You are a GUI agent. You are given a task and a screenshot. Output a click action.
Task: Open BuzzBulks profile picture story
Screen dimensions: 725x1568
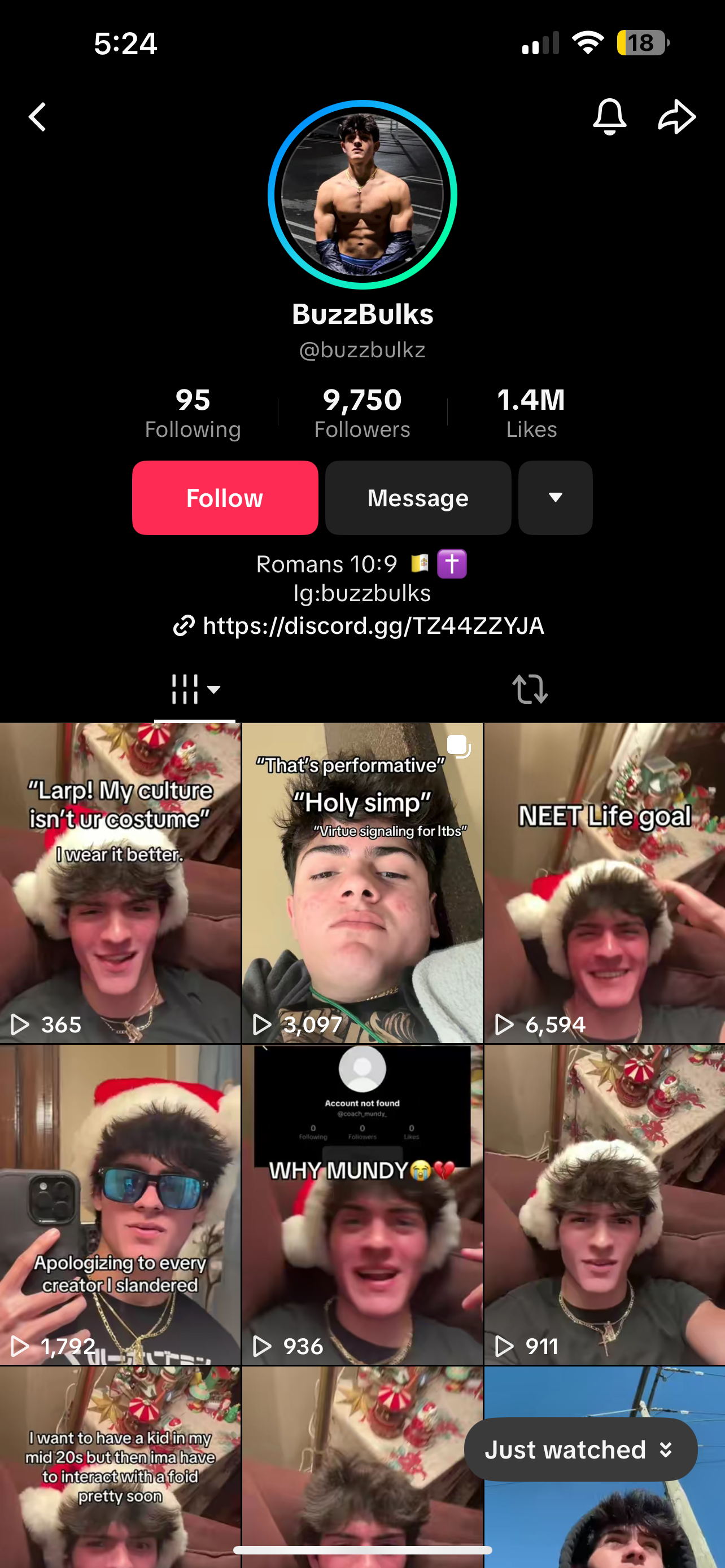pyautogui.click(x=362, y=195)
